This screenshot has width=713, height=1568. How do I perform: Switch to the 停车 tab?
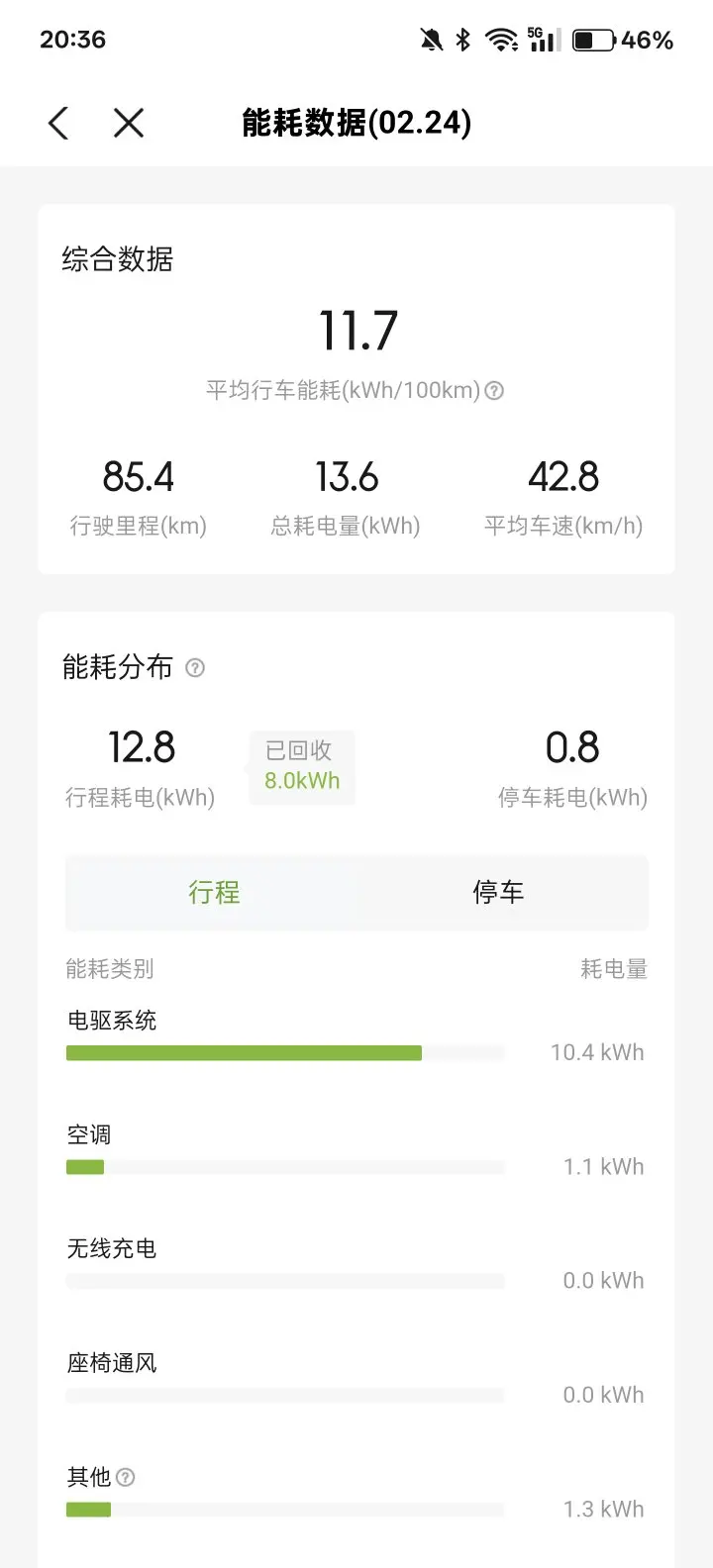click(499, 893)
